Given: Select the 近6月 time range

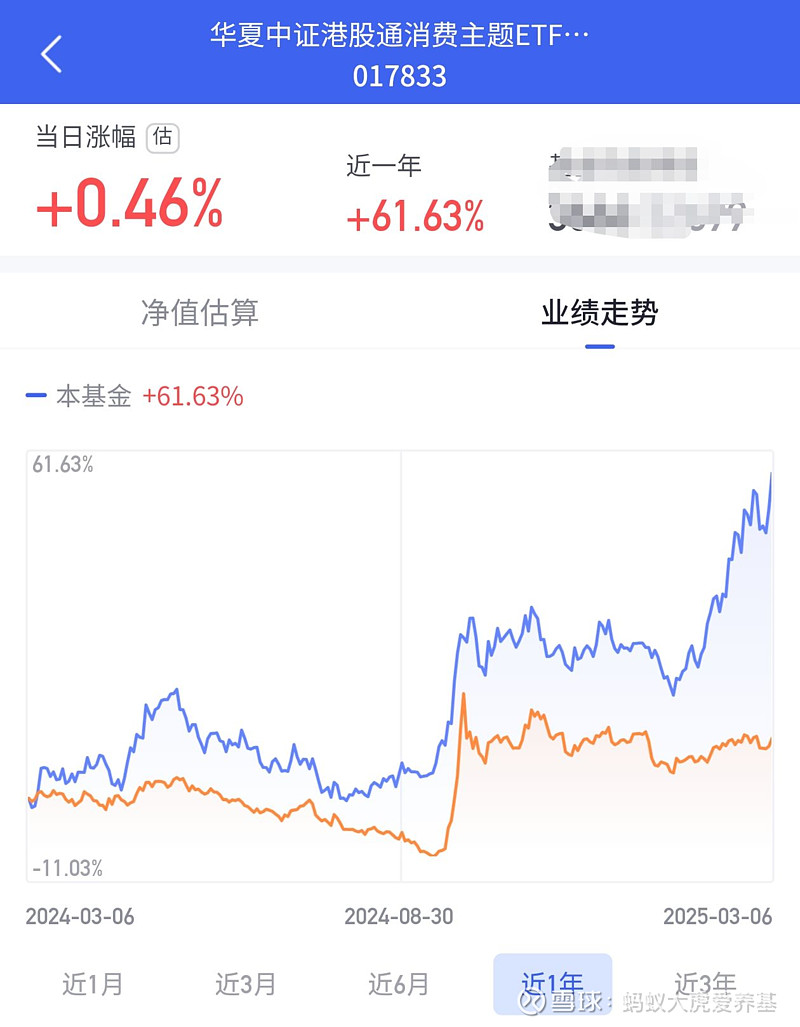Looking at the screenshot, I should pyautogui.click(x=398, y=985).
